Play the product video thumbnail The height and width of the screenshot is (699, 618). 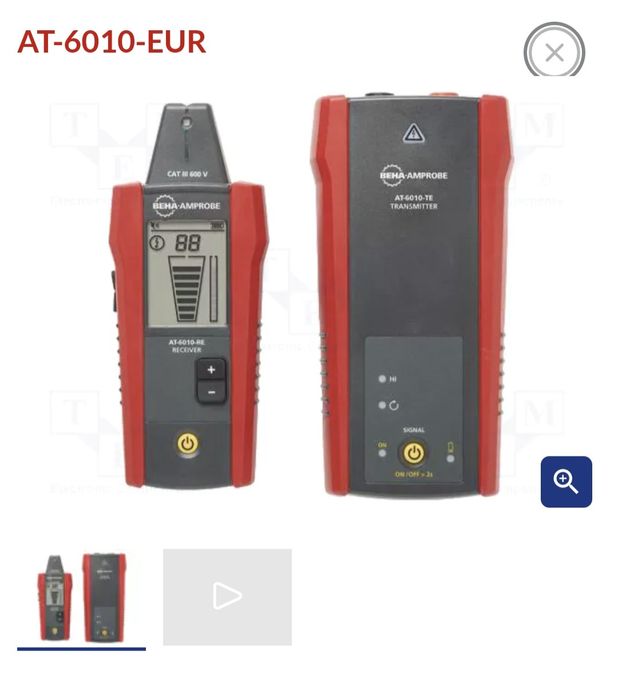(227, 597)
